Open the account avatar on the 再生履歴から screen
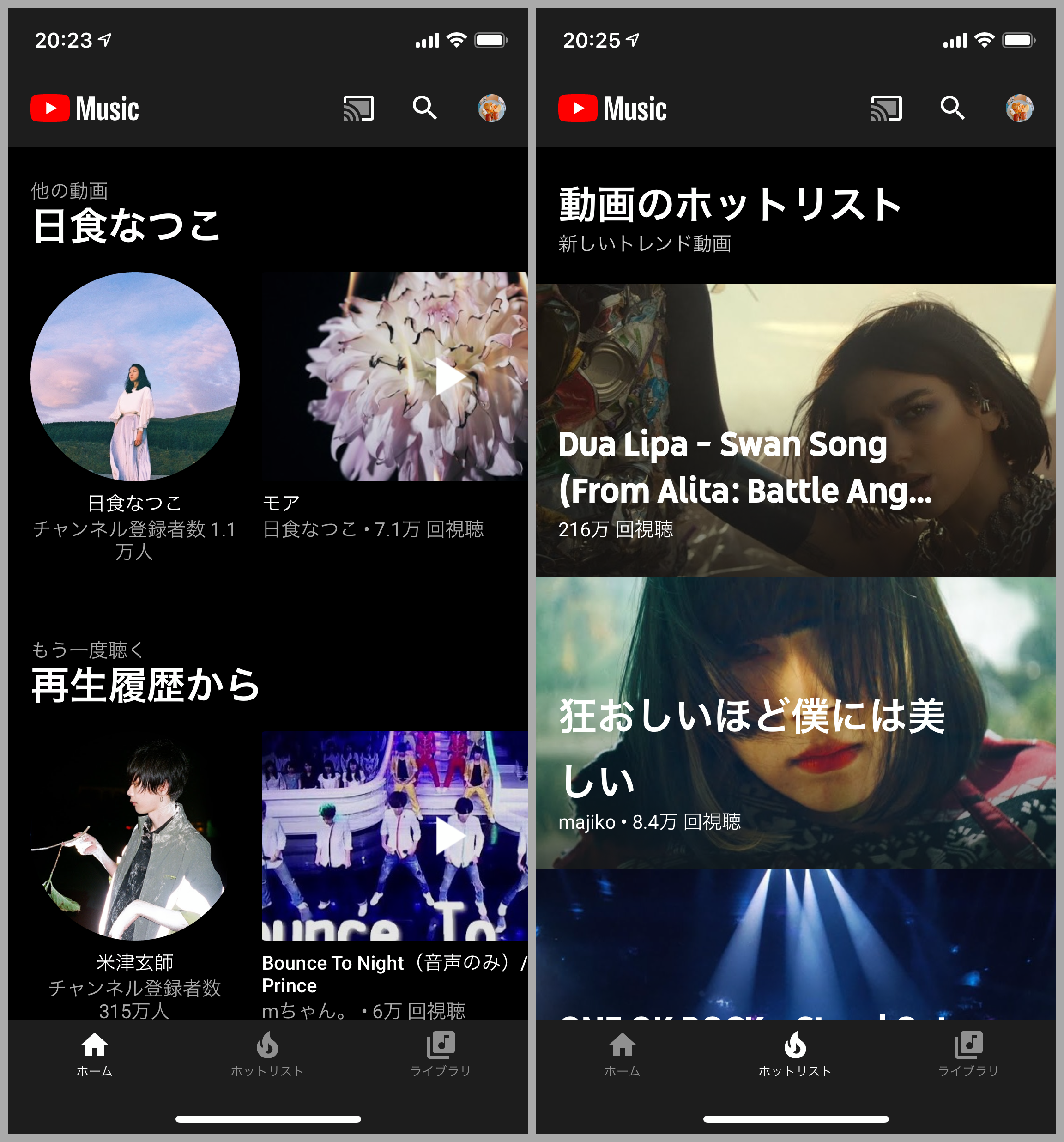The image size is (1064, 1142). [x=491, y=108]
